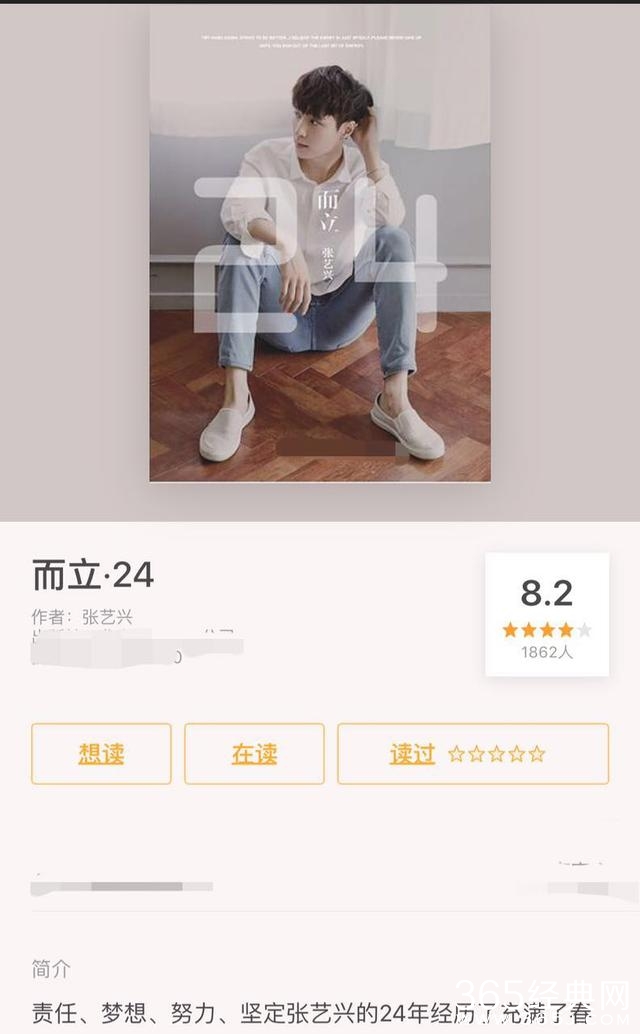Open the 8.2 rating card
This screenshot has height=1034, width=640.
click(547, 614)
